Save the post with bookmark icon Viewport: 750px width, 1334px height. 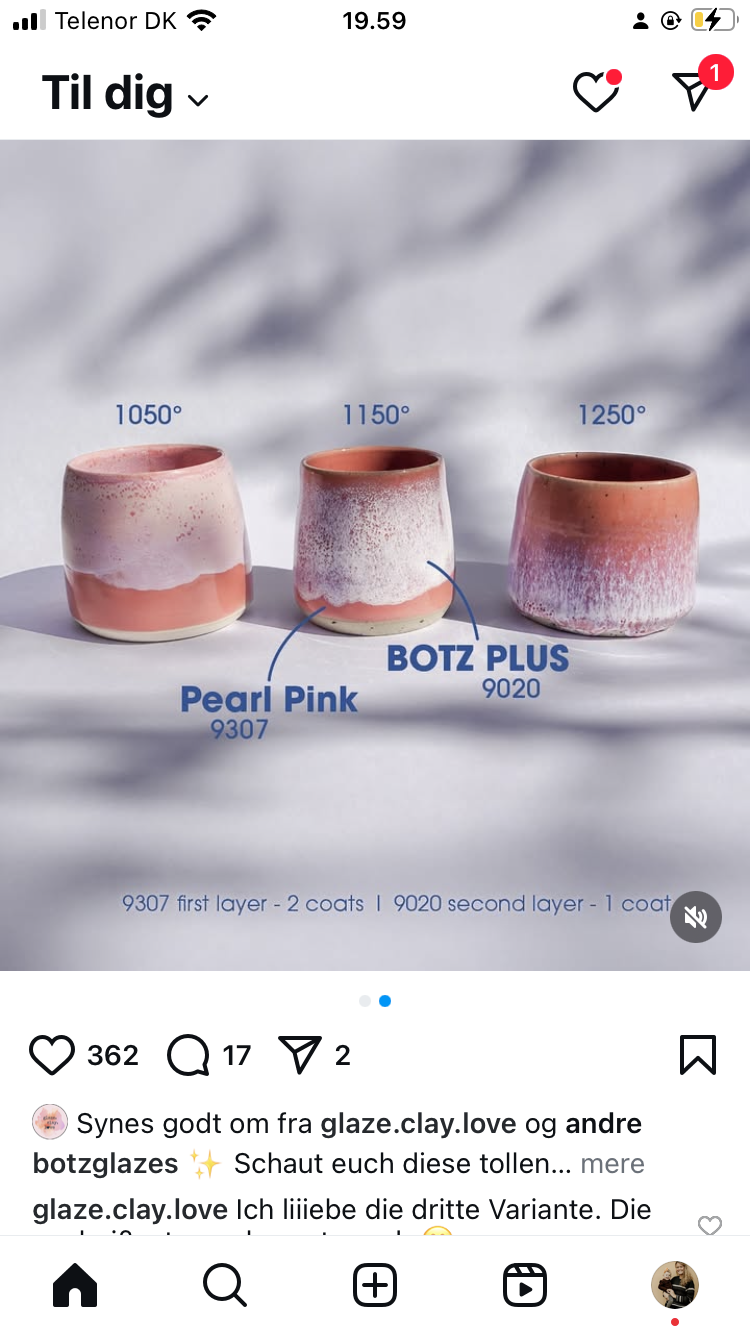[x=697, y=1055]
